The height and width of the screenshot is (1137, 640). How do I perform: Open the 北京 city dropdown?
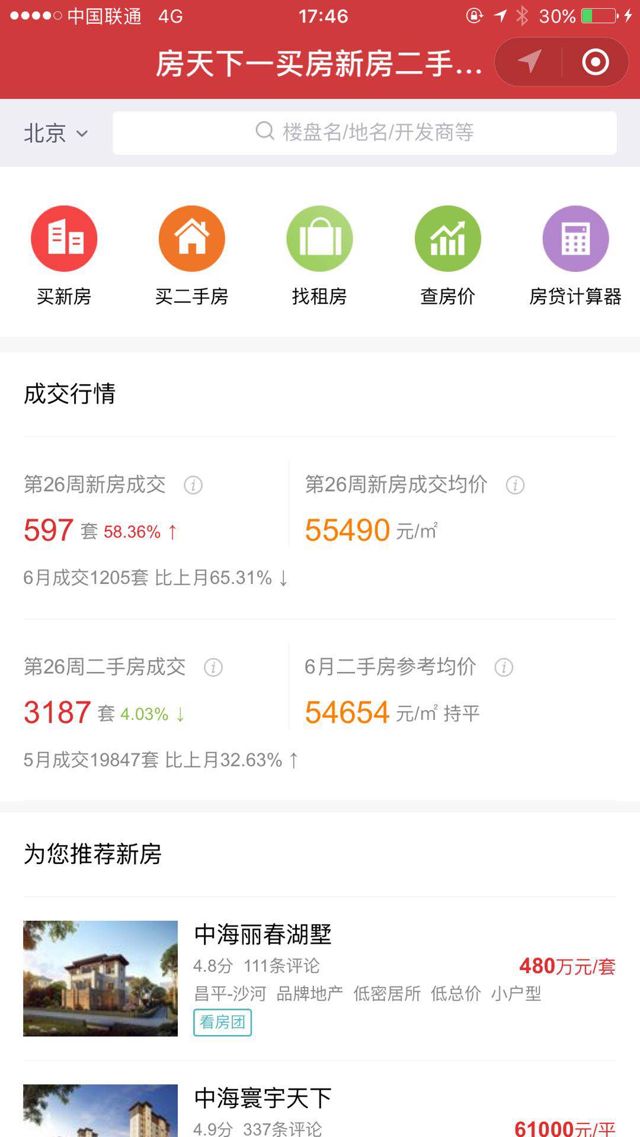point(56,133)
